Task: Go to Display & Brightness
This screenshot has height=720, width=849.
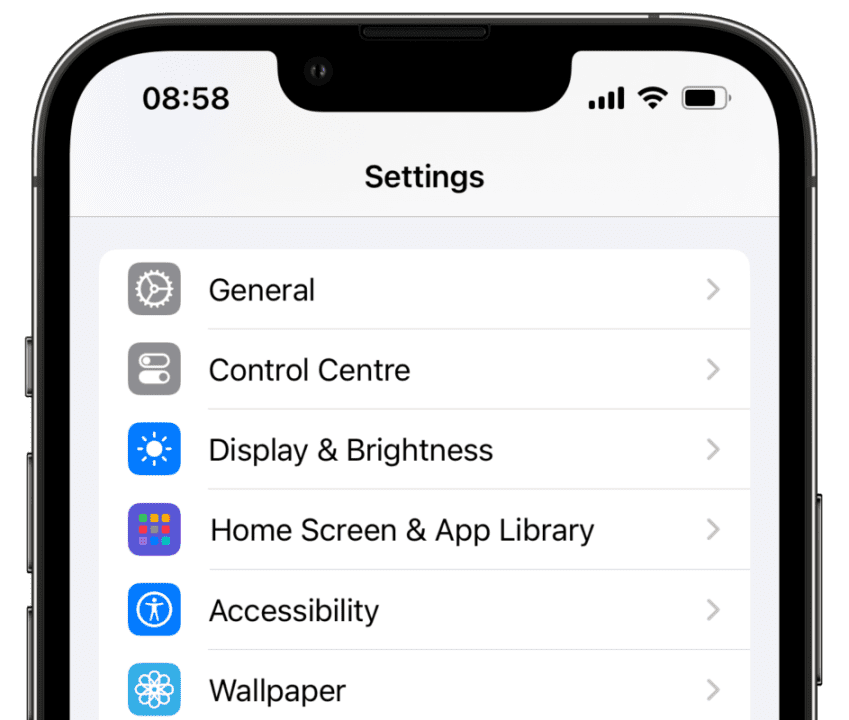Action: tap(425, 450)
